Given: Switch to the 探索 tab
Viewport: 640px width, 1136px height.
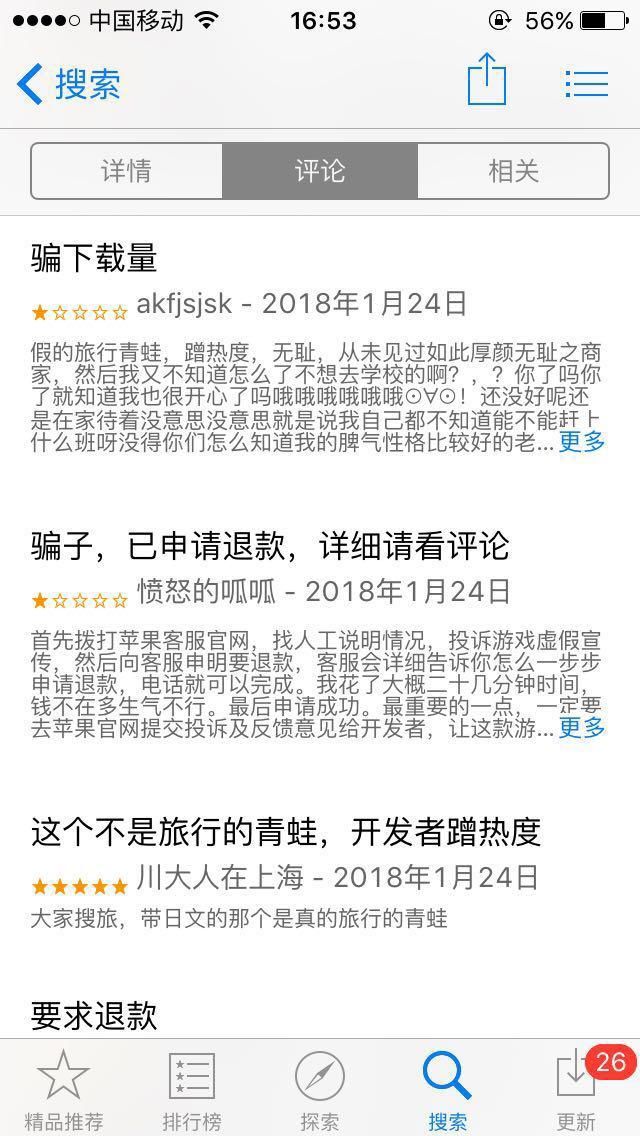Looking at the screenshot, I should coord(320,1090).
